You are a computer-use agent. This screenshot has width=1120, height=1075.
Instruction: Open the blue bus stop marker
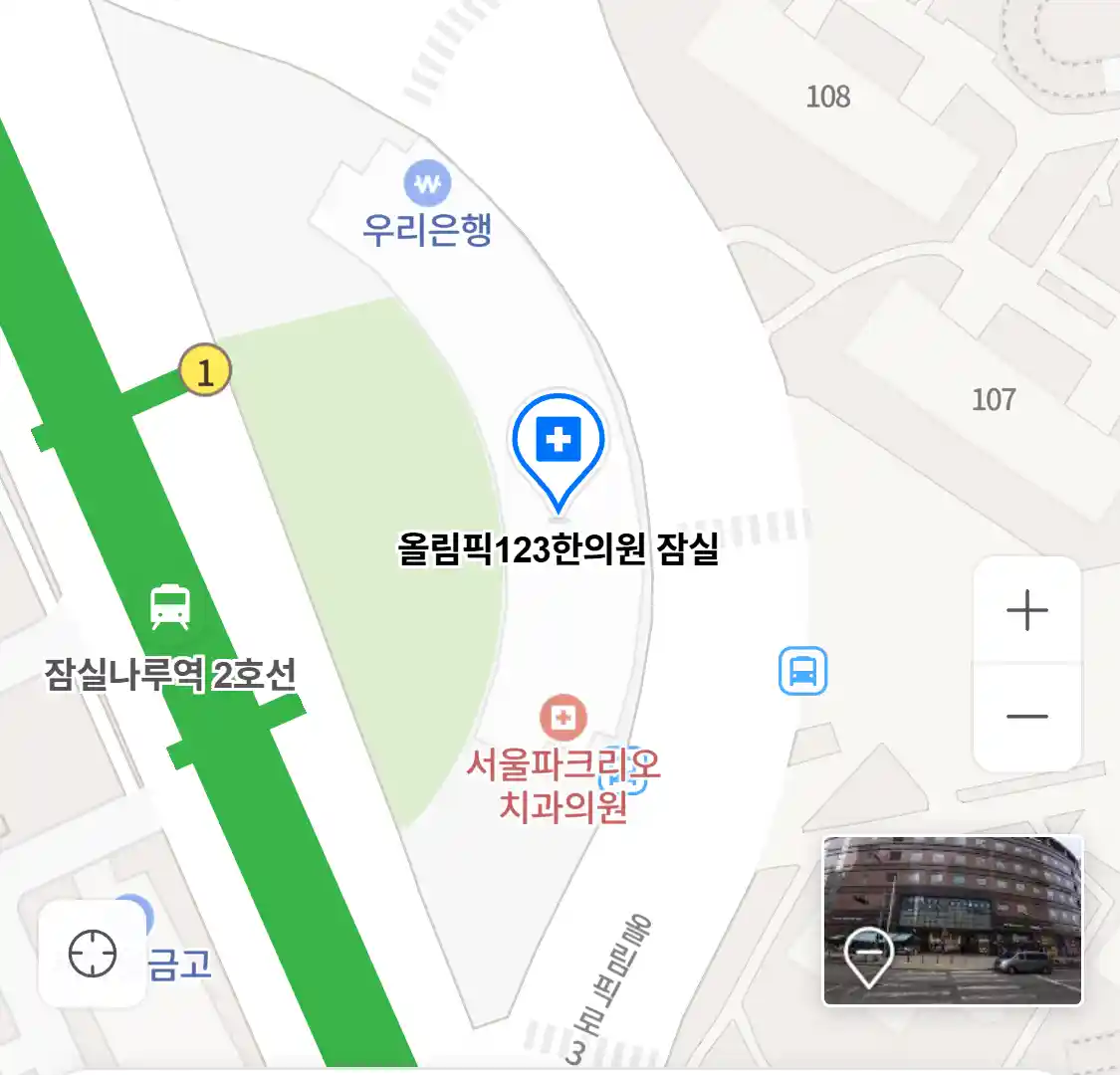(x=802, y=671)
